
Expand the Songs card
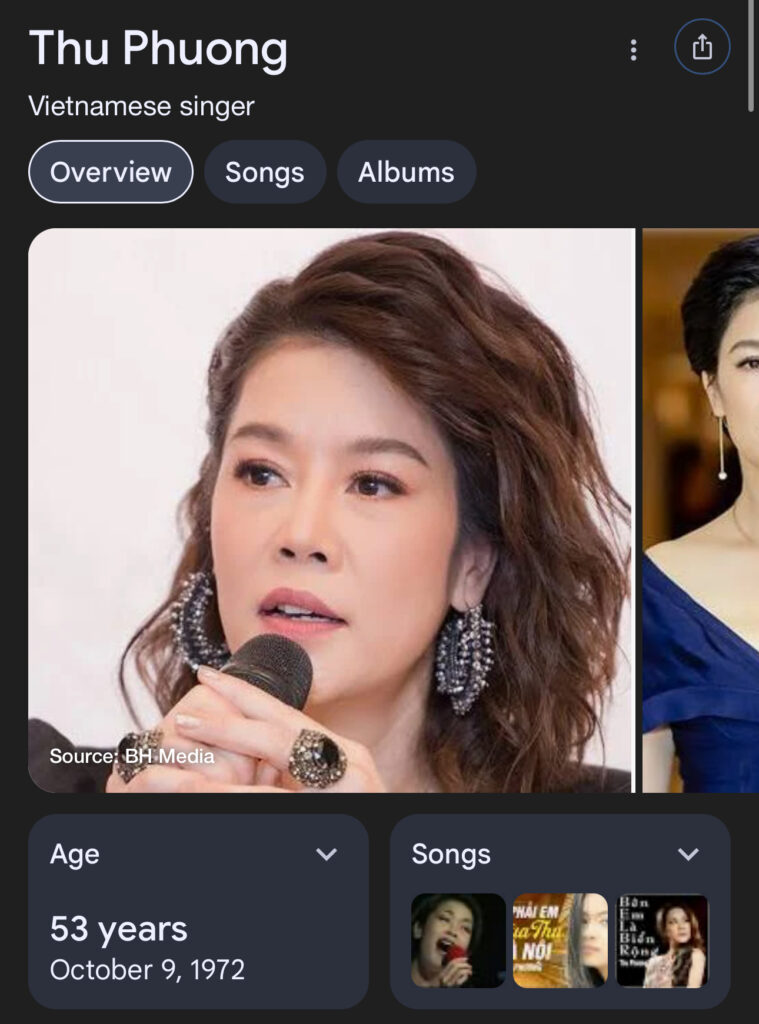(x=688, y=854)
